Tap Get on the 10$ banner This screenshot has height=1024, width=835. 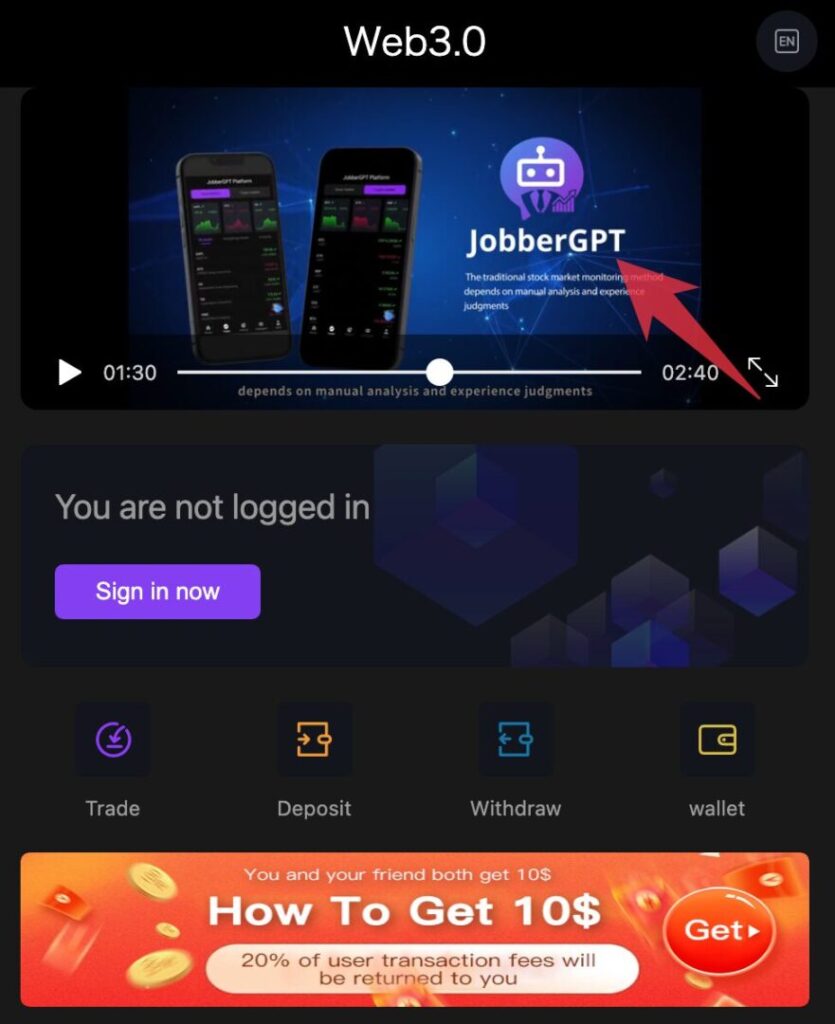pyautogui.click(x=720, y=930)
